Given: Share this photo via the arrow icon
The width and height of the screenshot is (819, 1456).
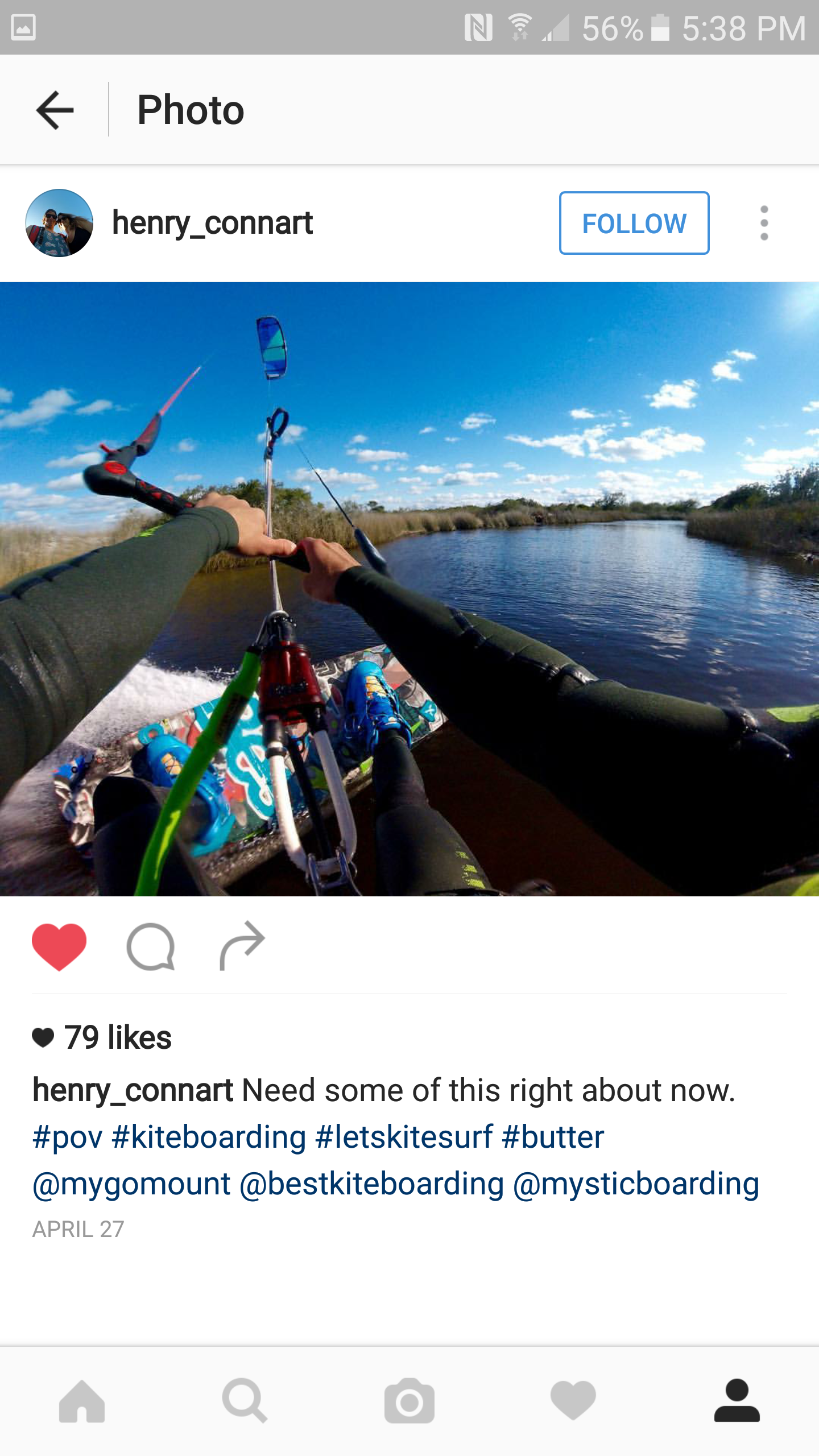Looking at the screenshot, I should [242, 946].
